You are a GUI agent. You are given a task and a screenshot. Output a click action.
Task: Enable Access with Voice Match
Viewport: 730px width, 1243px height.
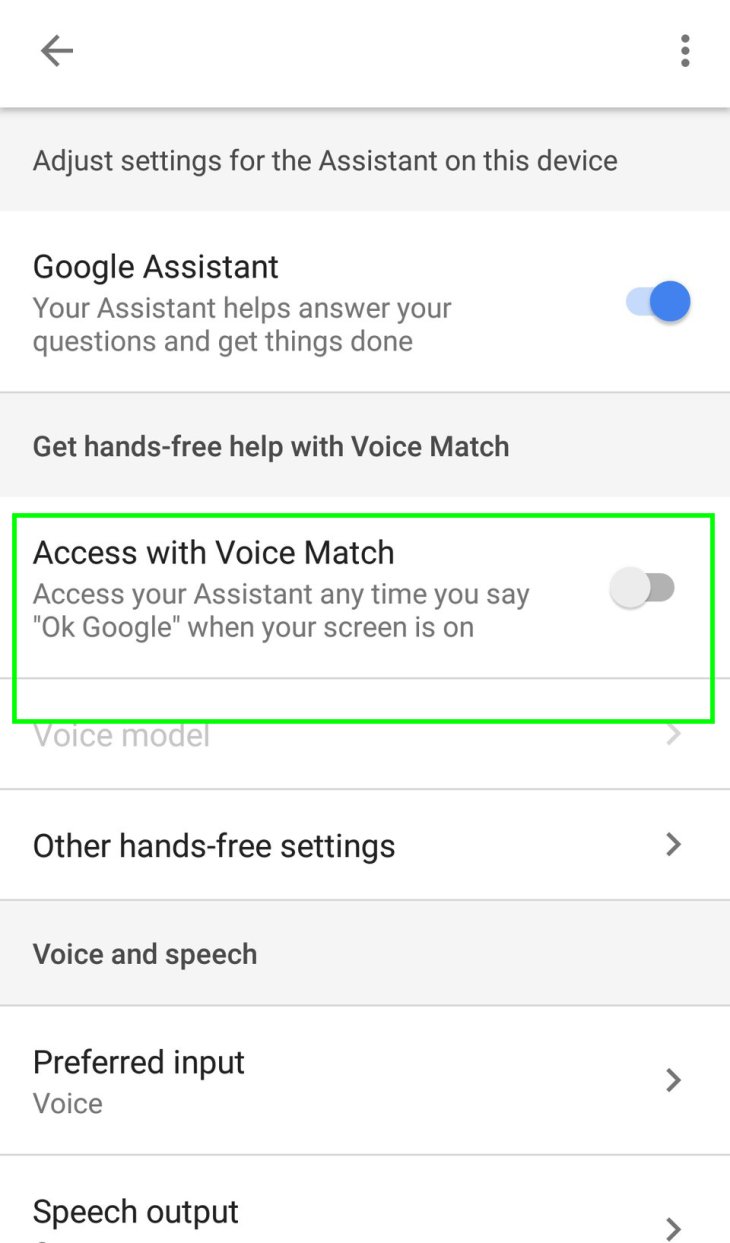tap(643, 588)
